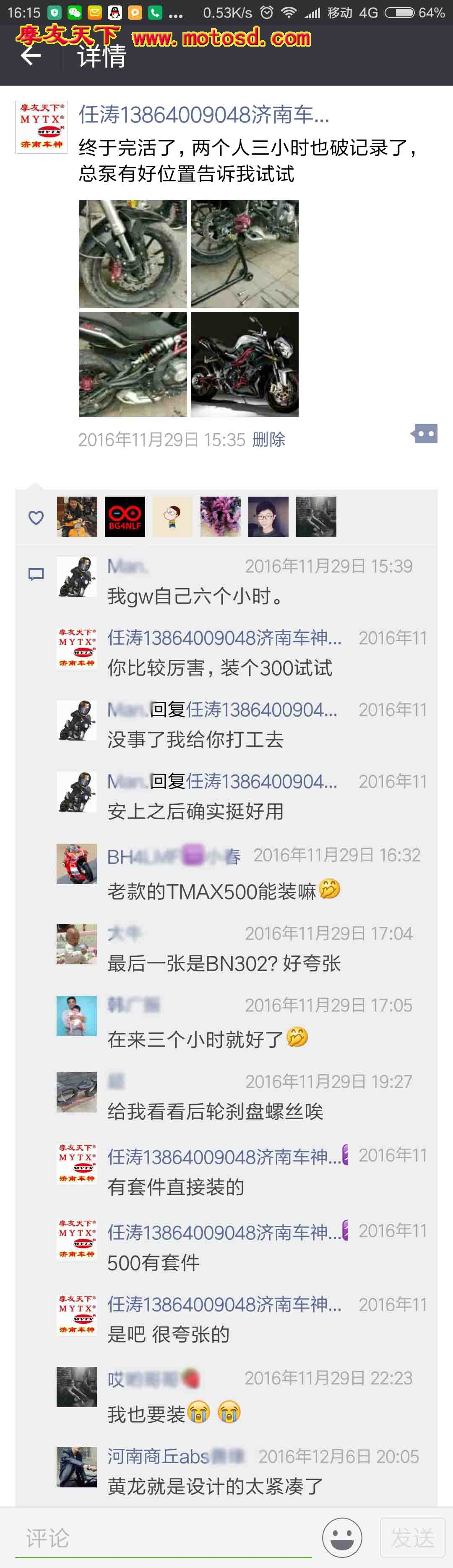Screen dimensions: 453x1568
Task: Focus the 评论 comment input field
Action: 164,1538
